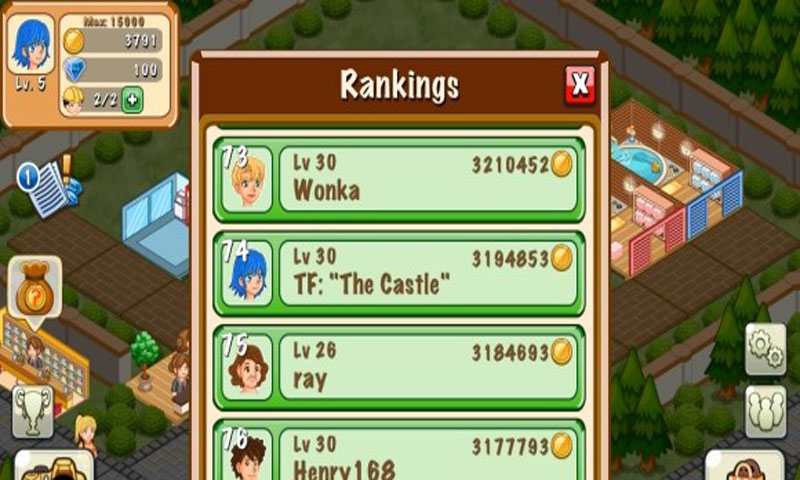Open the mystery money bag

pyautogui.click(x=34, y=289)
